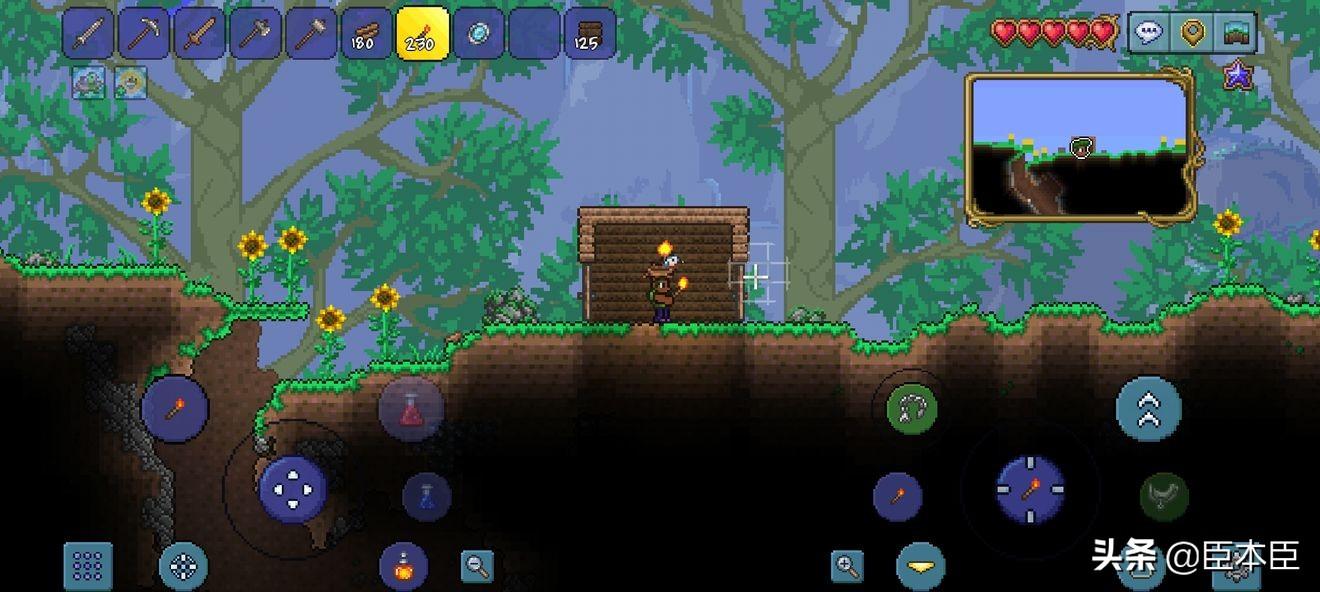Open the inventory grid button

click(88, 566)
